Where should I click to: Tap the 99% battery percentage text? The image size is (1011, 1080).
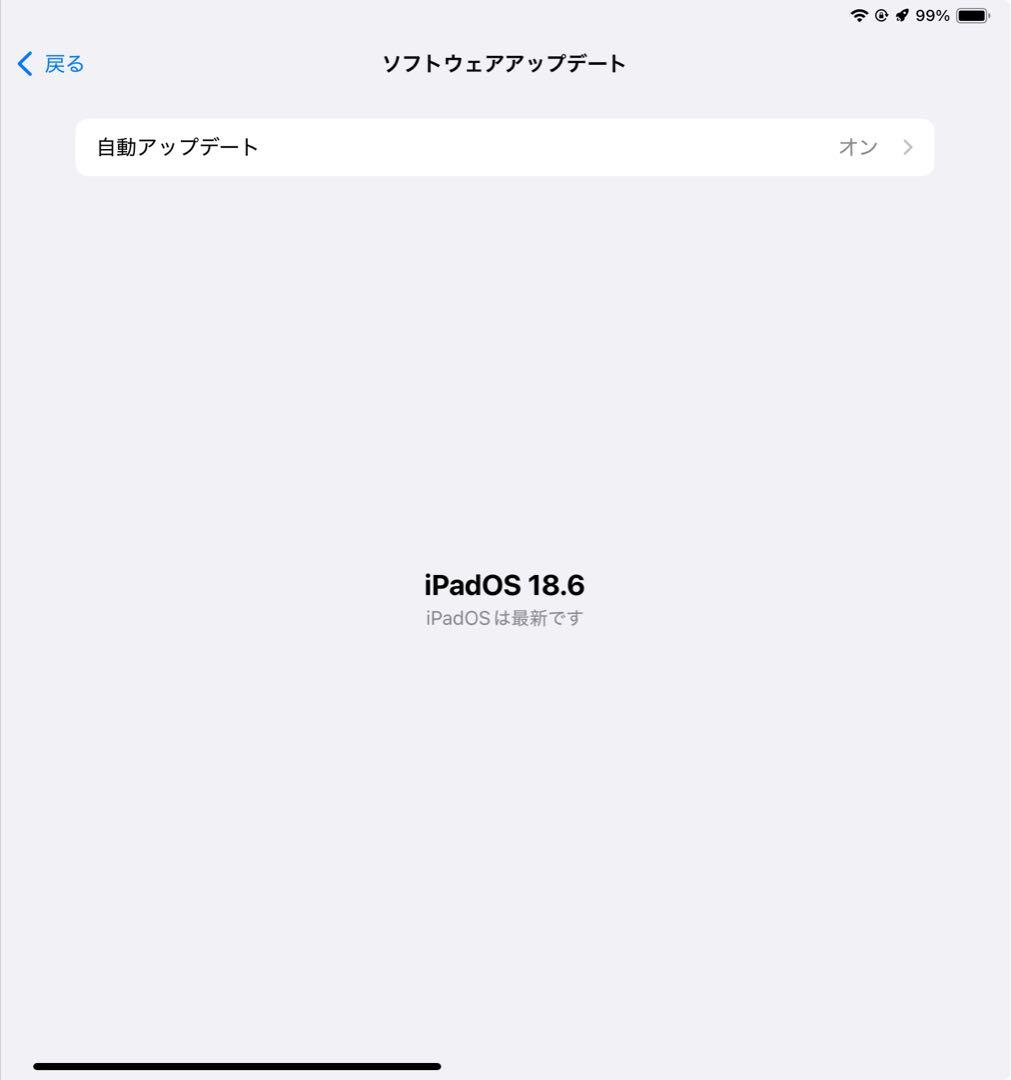click(932, 15)
